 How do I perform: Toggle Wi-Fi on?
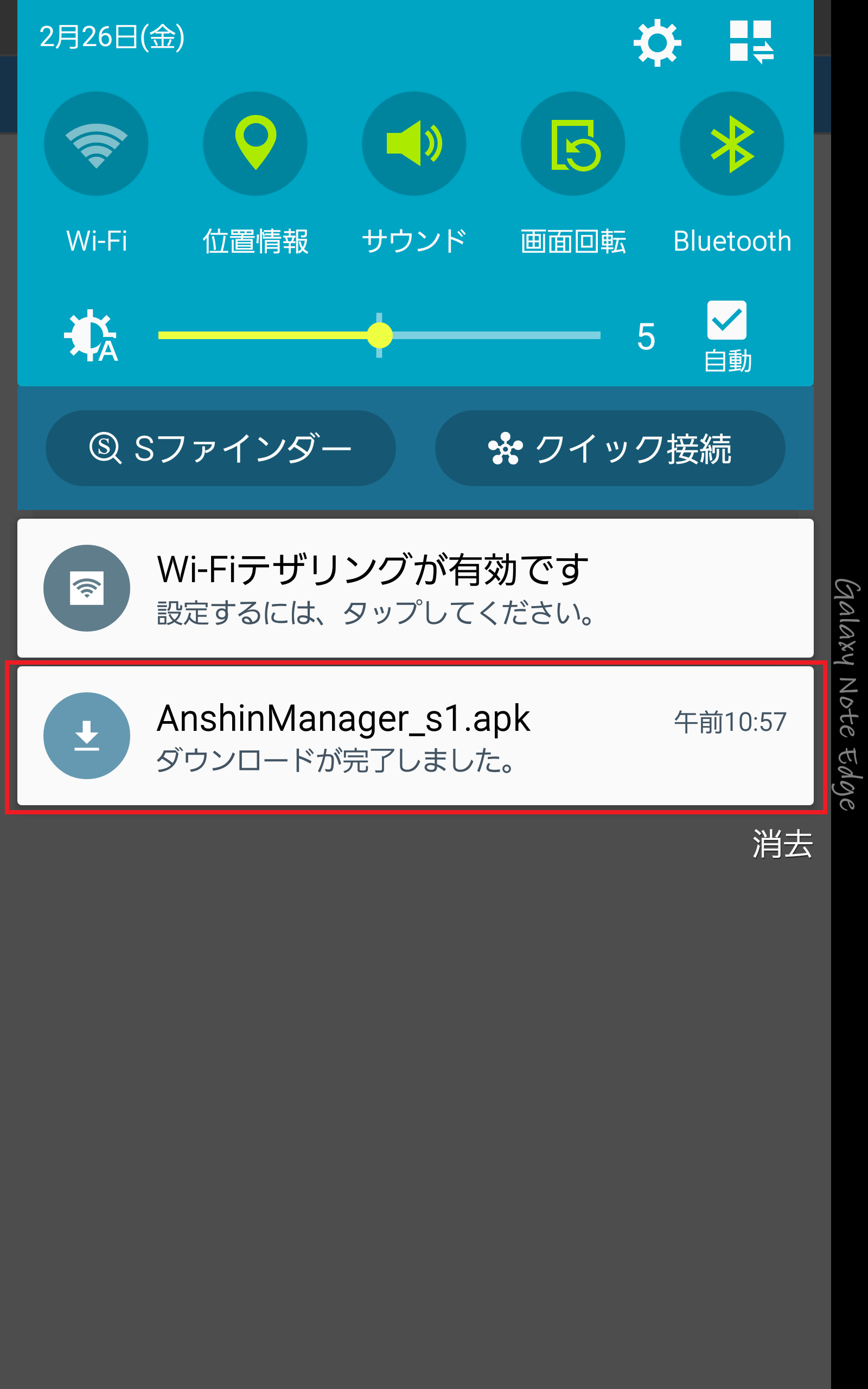click(96, 143)
